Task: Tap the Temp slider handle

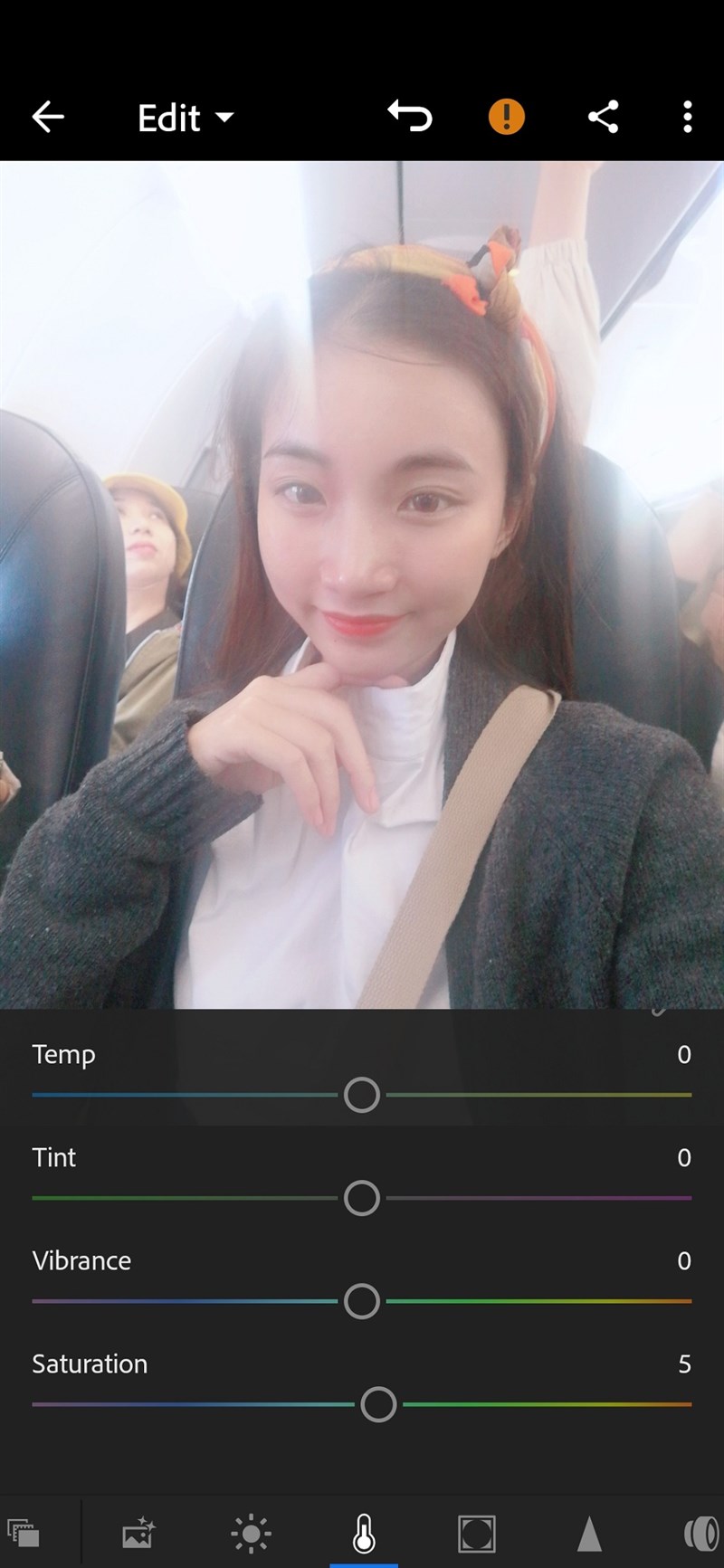Action: 362,1095
